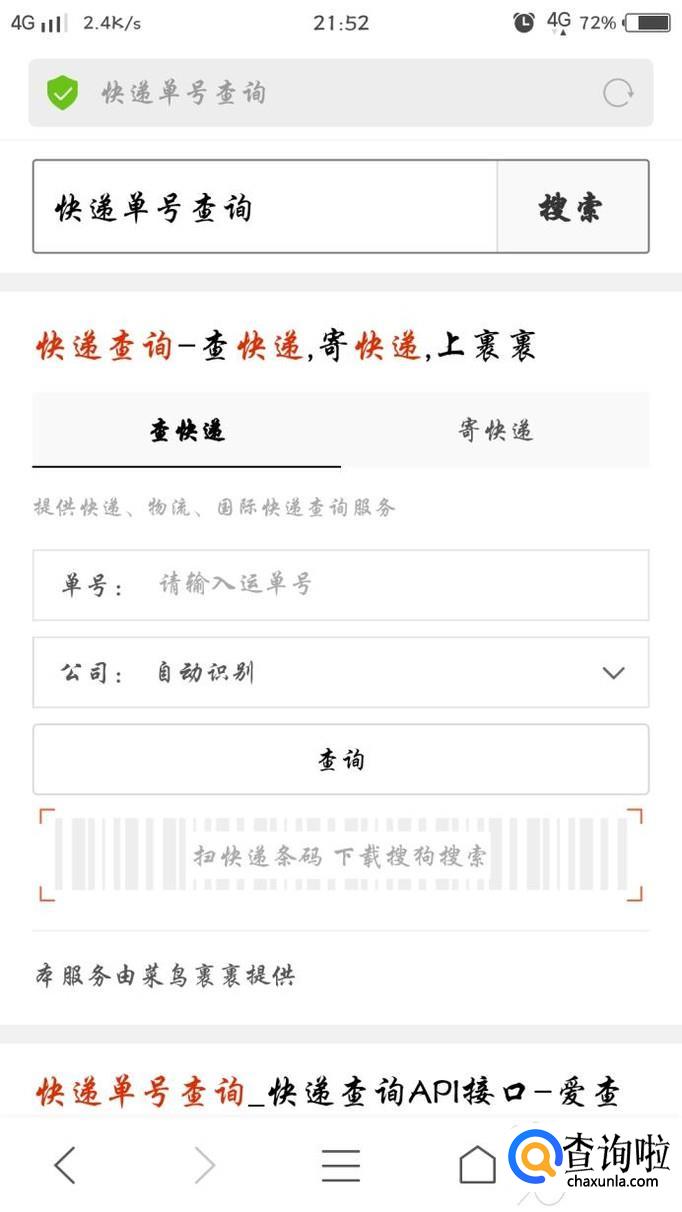Switch to the 寄快递 tab

click(x=495, y=431)
